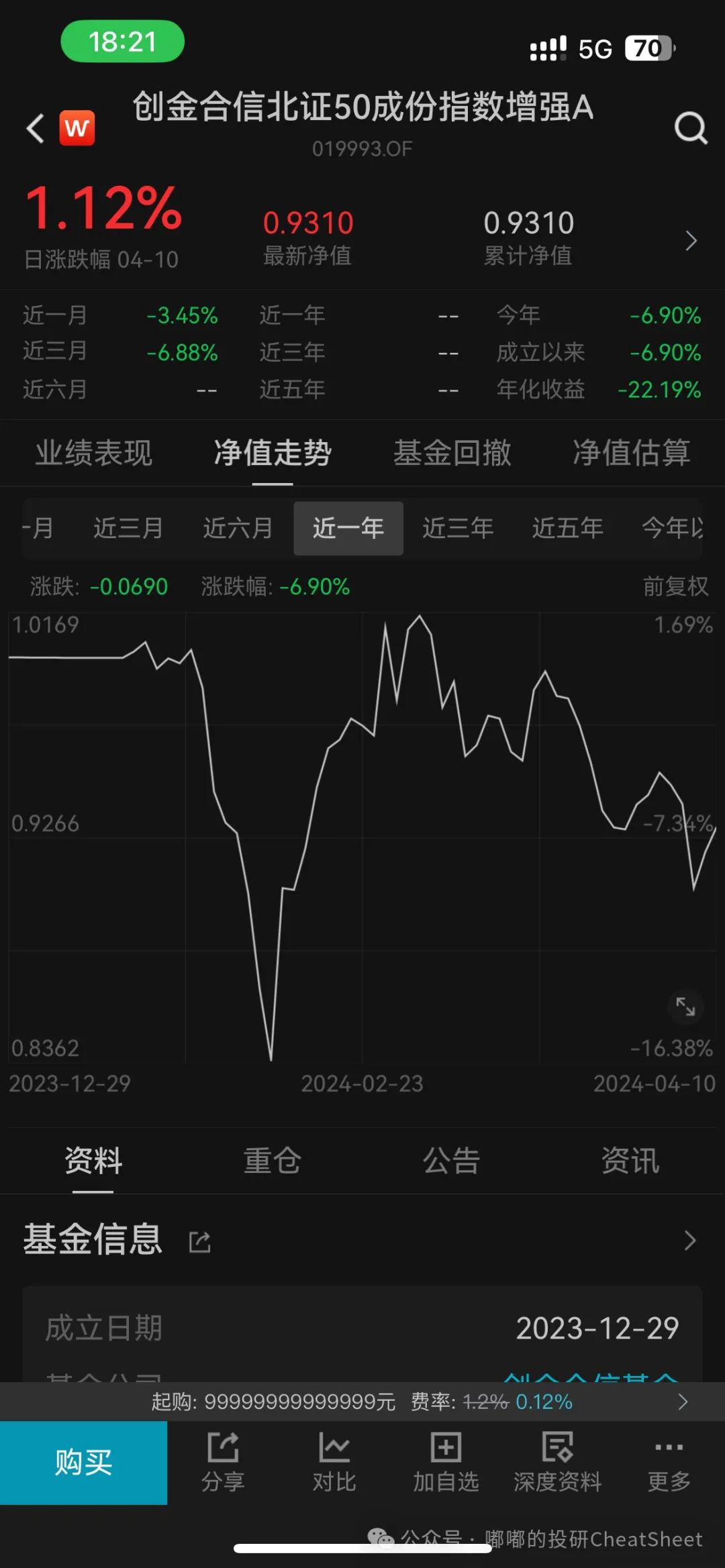Go back using the left arrow

click(35, 127)
